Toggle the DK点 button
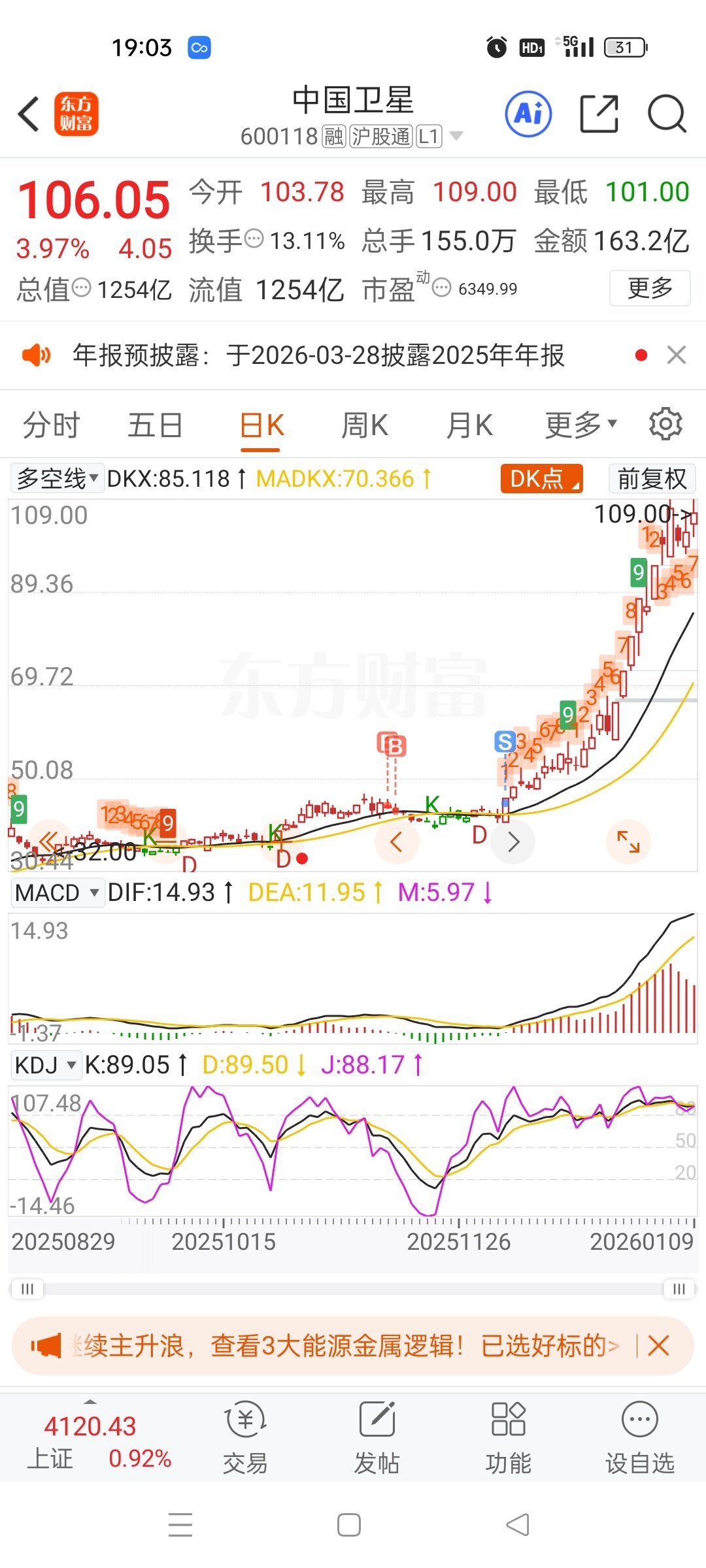 pos(541,479)
